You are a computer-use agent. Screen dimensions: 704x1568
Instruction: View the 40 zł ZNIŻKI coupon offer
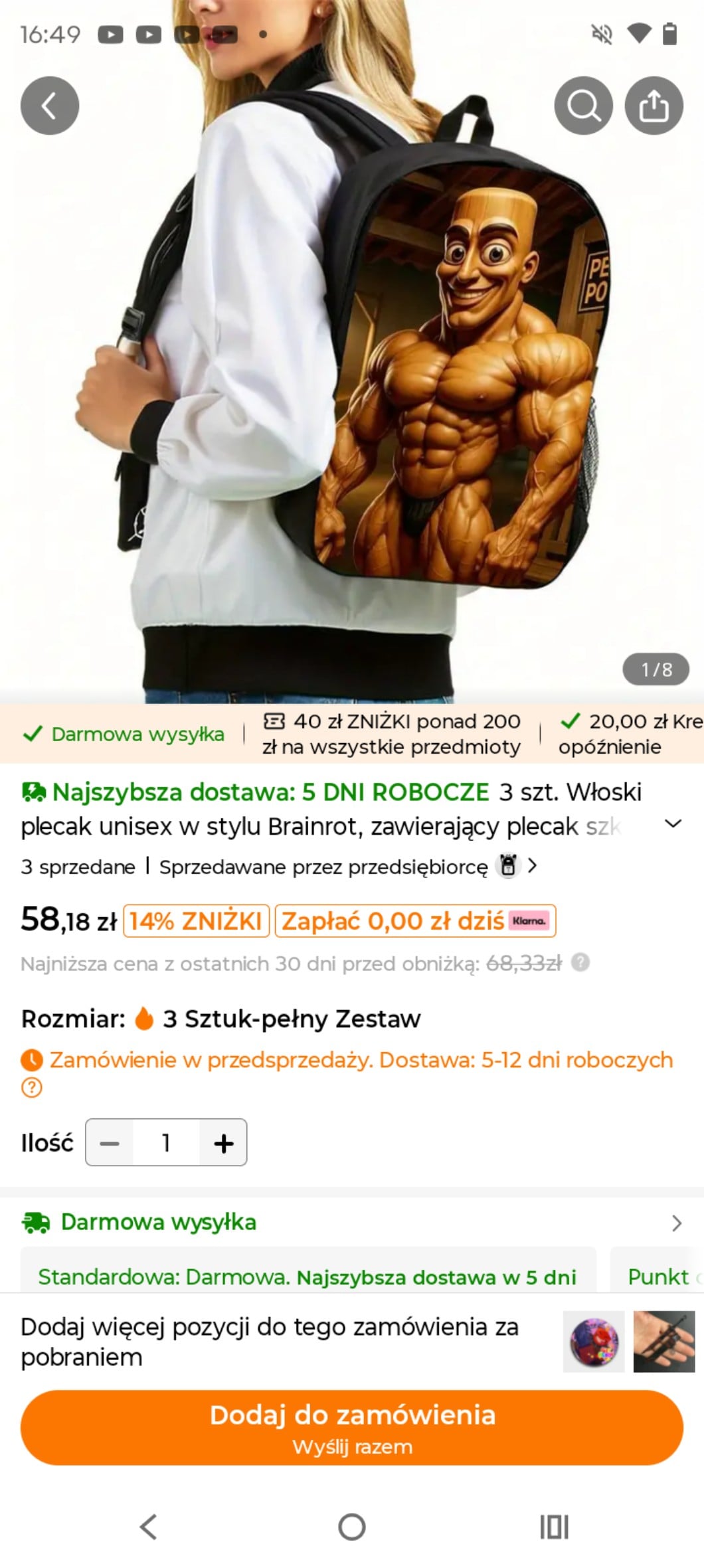tap(392, 734)
